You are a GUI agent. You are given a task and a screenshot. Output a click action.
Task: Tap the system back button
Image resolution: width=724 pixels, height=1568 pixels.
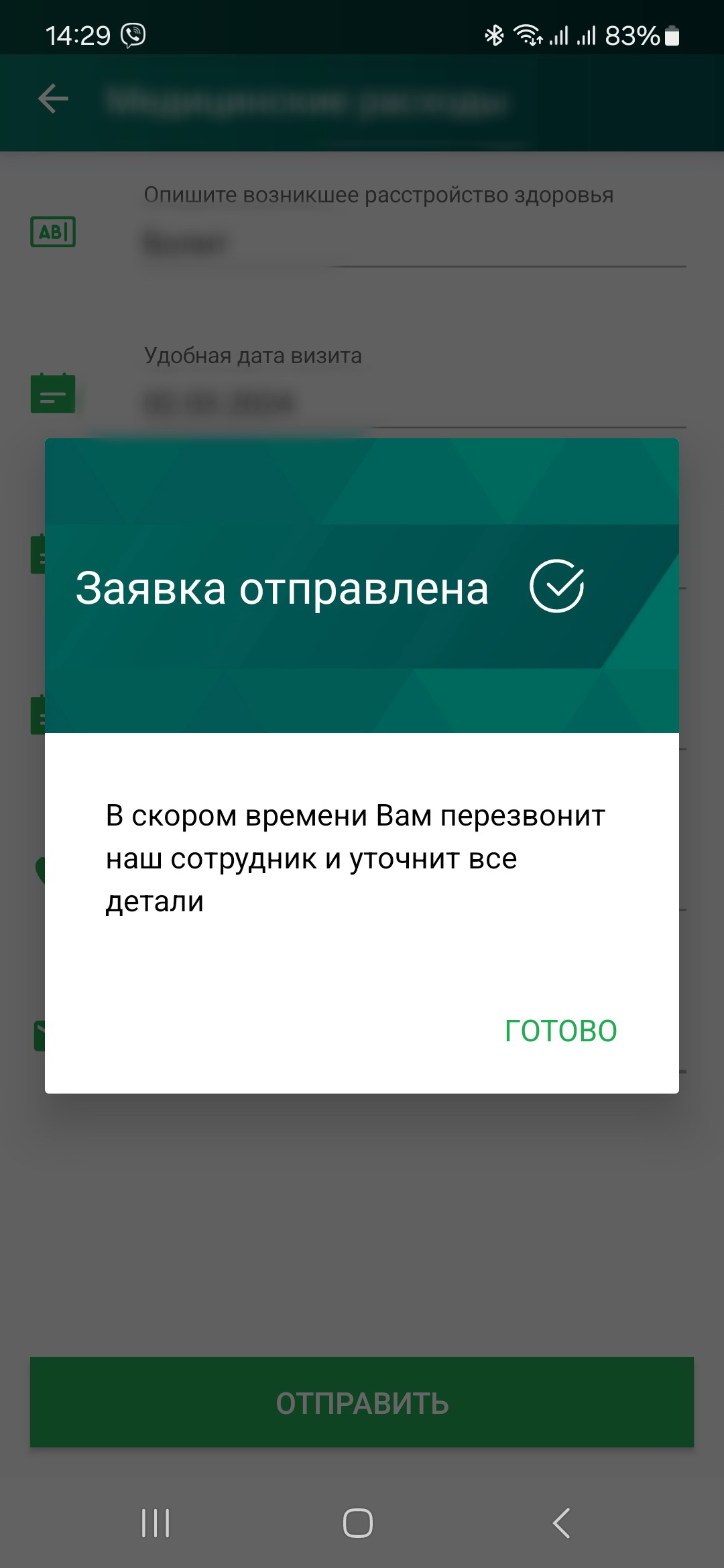pos(562,1522)
